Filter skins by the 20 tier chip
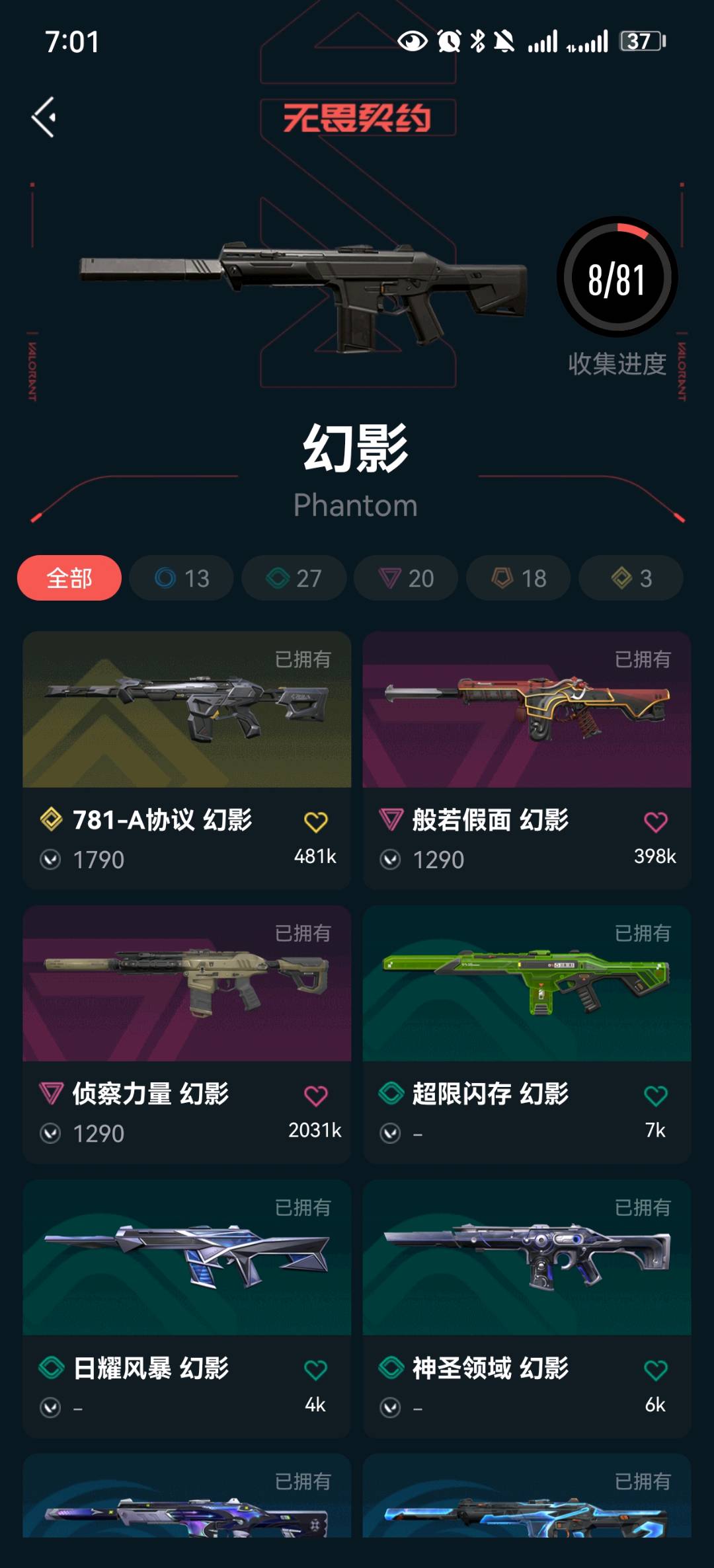 tap(407, 578)
